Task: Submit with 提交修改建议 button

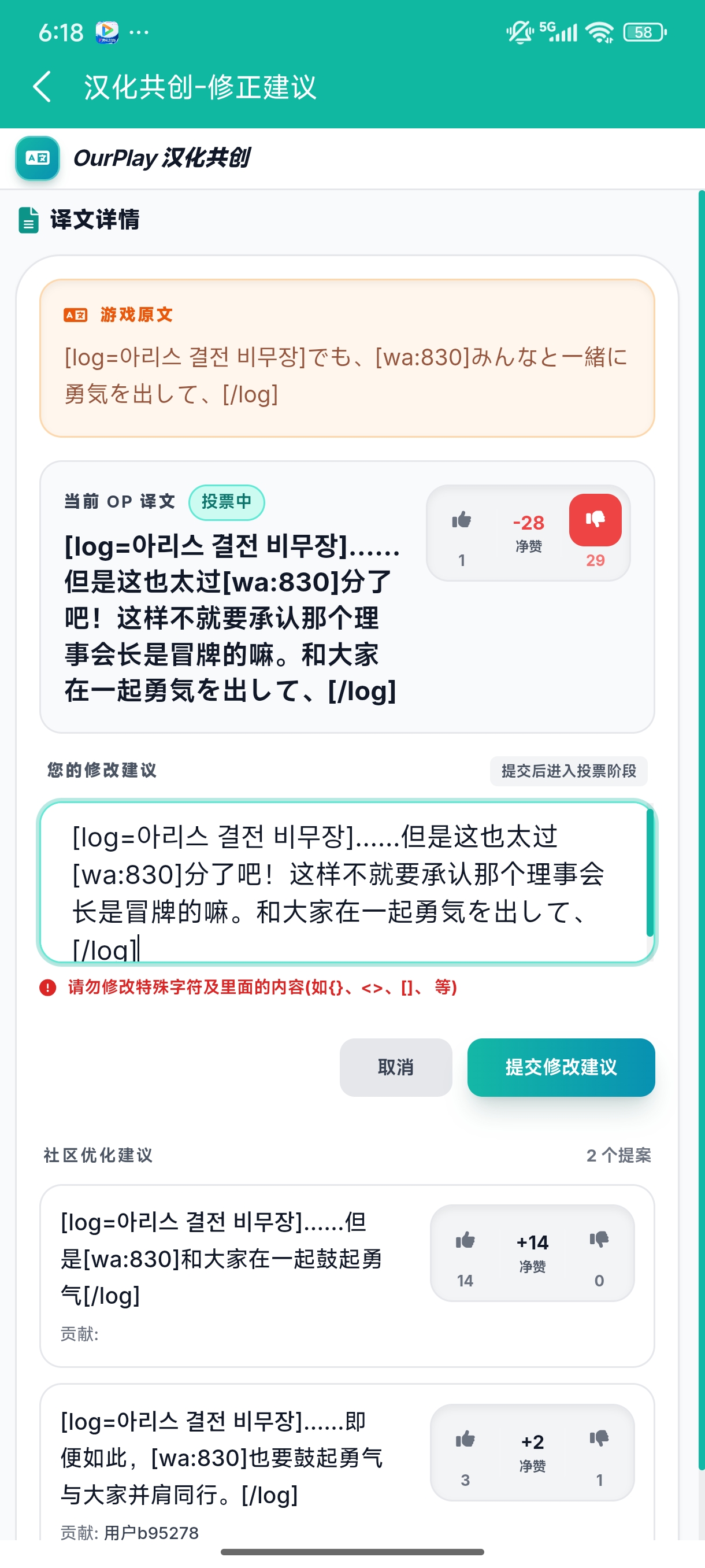Action: [560, 1067]
